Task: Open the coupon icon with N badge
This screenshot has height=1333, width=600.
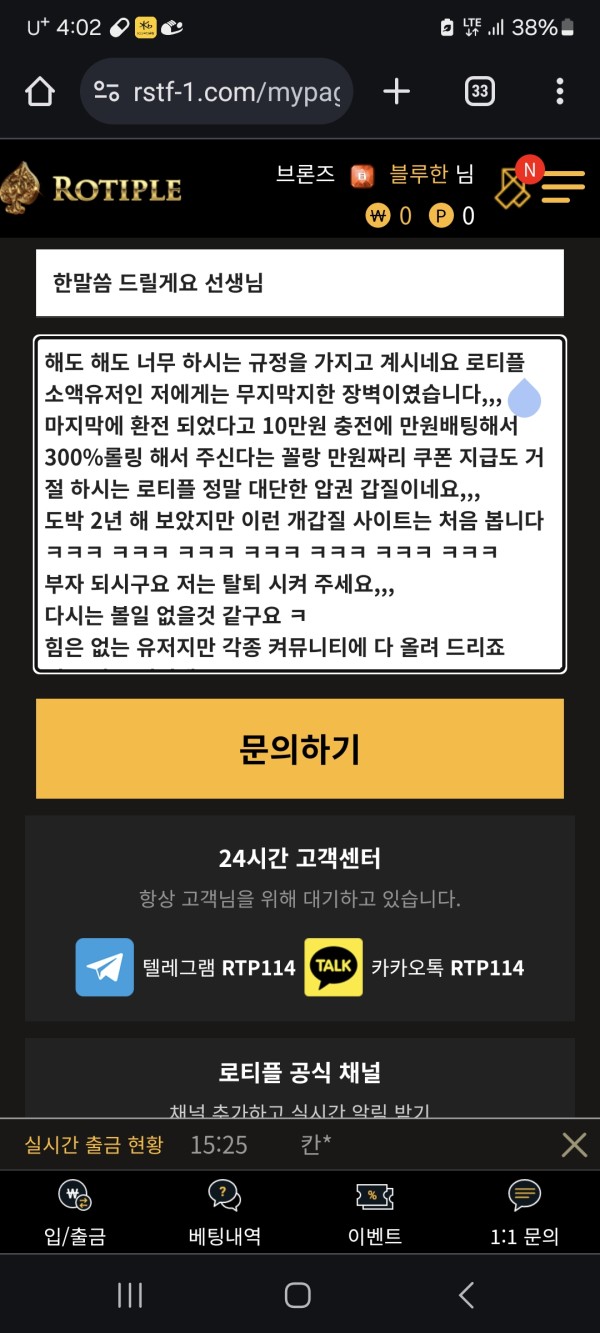Action: coord(515,185)
